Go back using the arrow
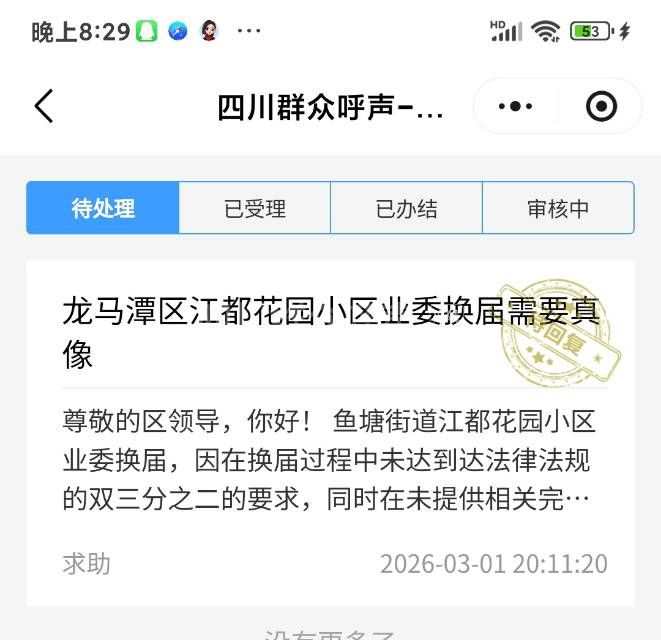Screen dimensions: 661x640 pyautogui.click(x=43, y=106)
